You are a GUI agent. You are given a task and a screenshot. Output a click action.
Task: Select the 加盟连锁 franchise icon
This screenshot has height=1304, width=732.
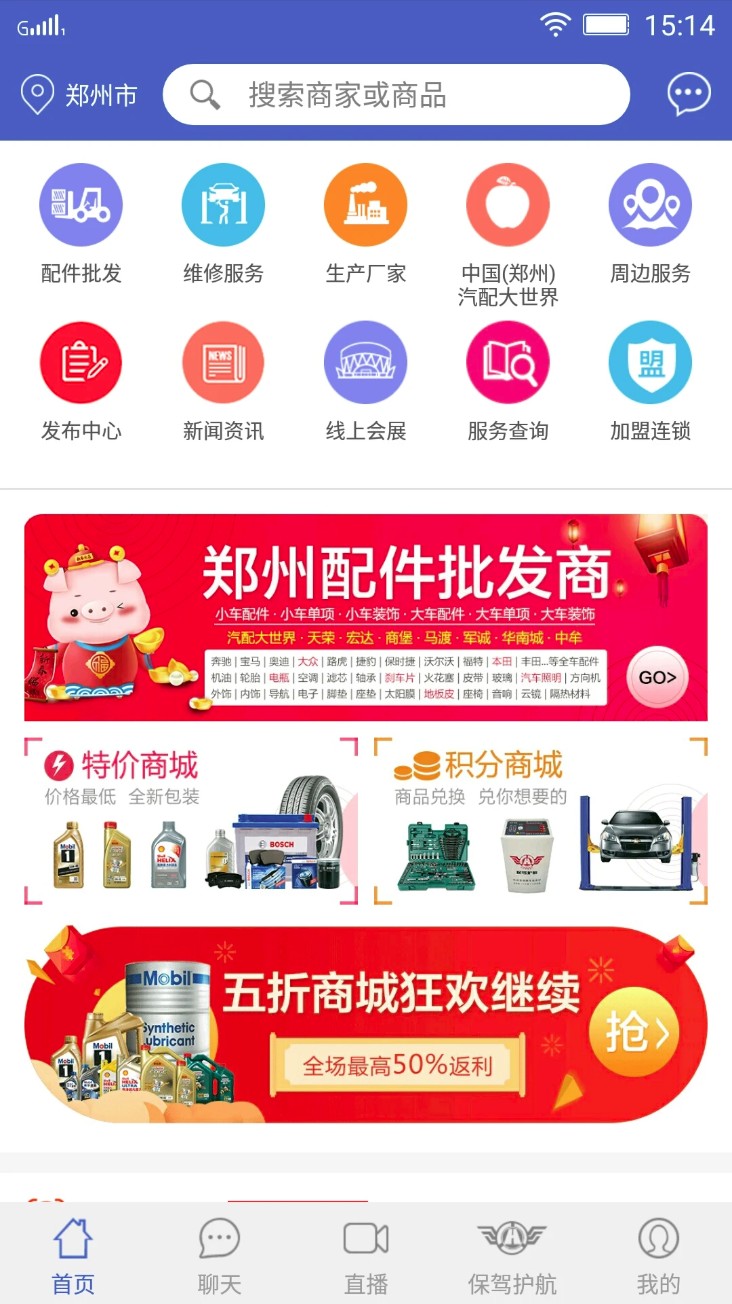point(650,362)
